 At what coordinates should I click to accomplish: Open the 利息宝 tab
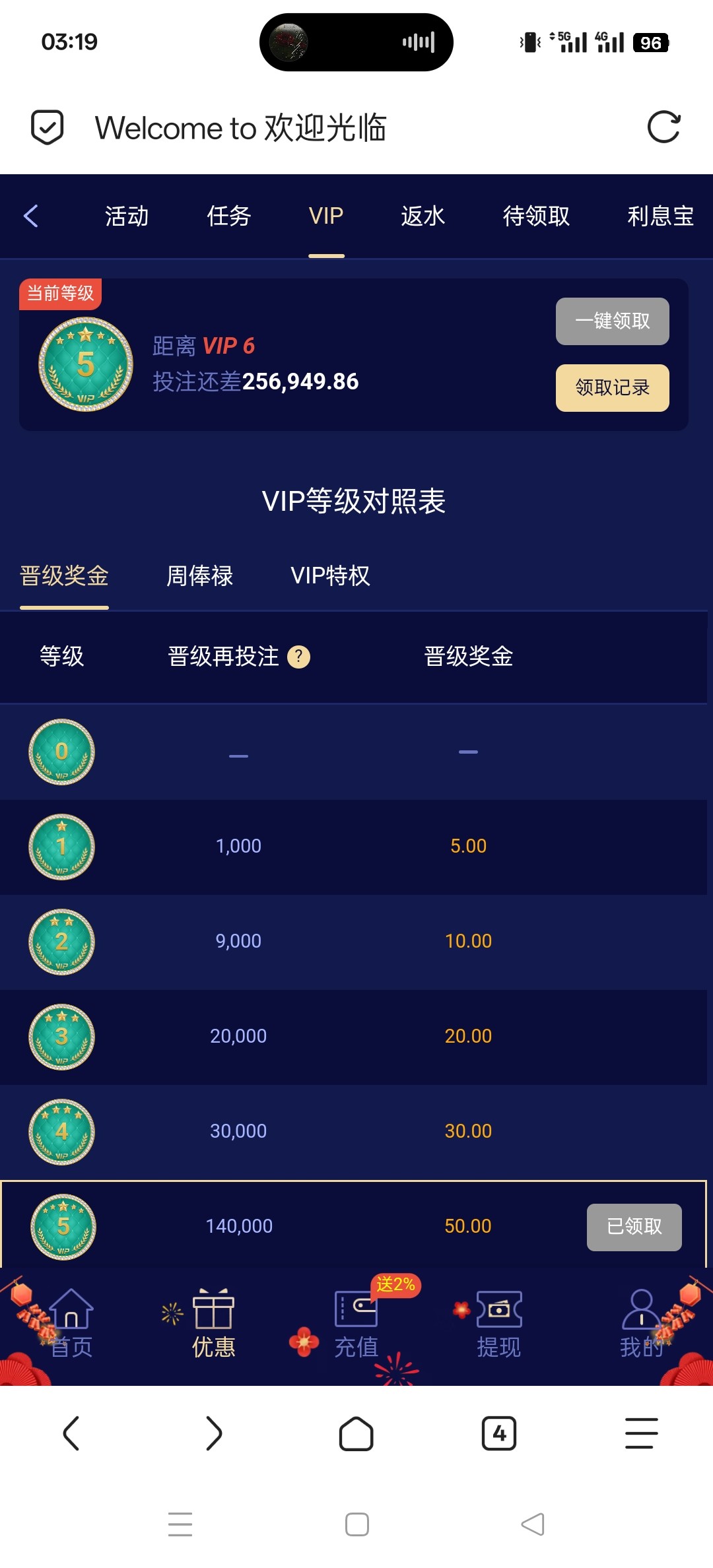(660, 216)
